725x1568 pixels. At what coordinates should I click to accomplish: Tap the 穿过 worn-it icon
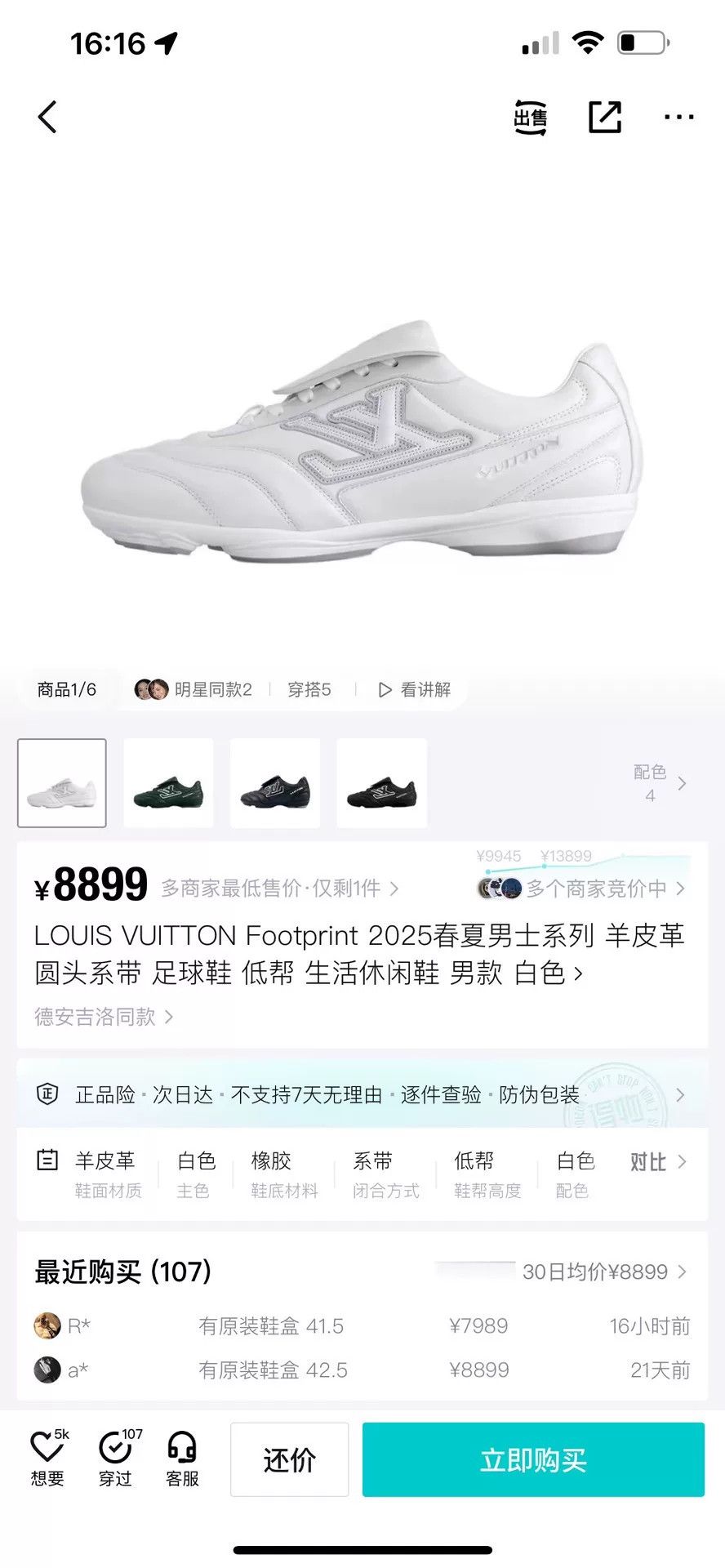coord(117,1458)
